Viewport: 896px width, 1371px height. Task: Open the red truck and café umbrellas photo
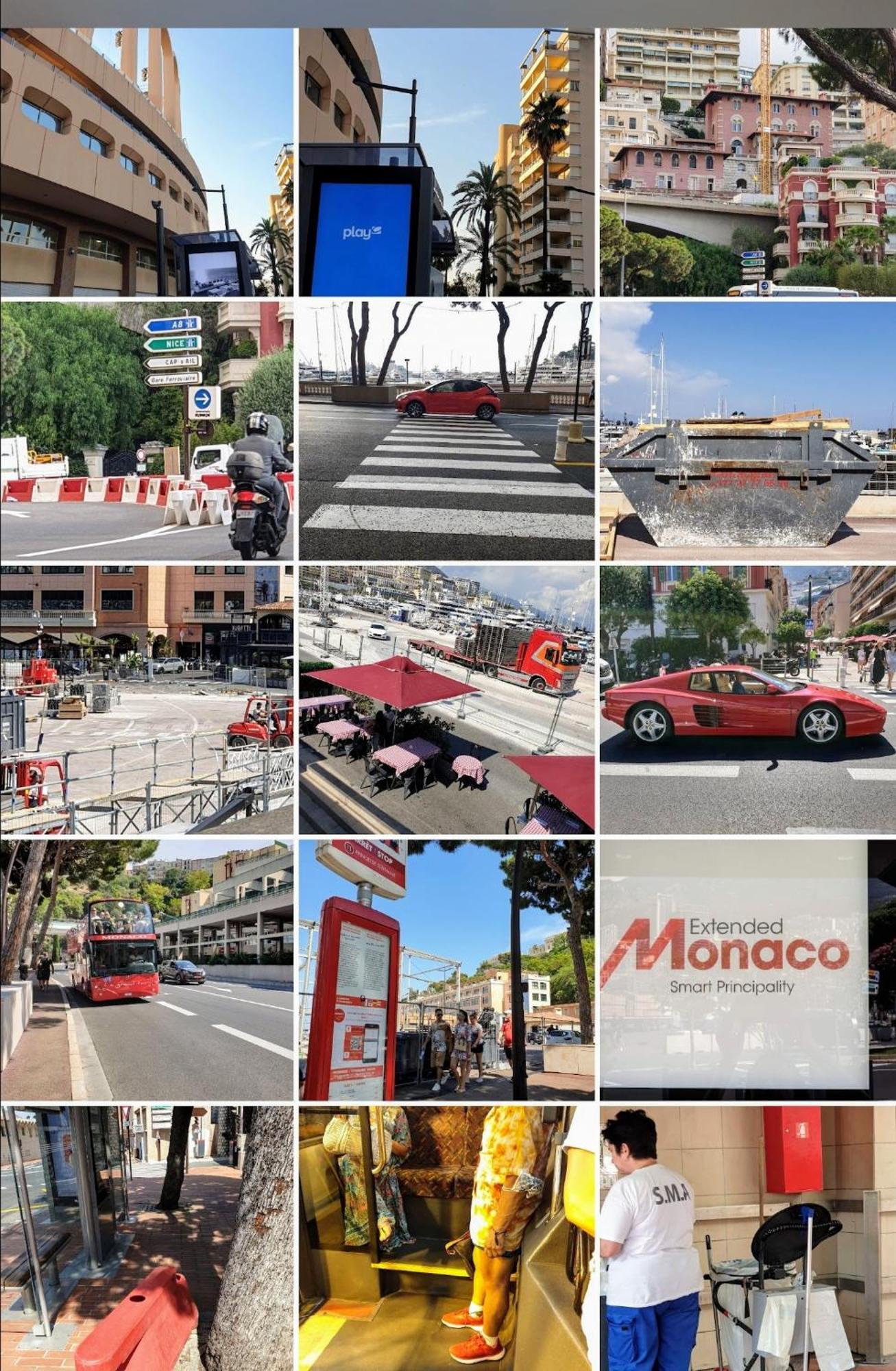point(446,699)
